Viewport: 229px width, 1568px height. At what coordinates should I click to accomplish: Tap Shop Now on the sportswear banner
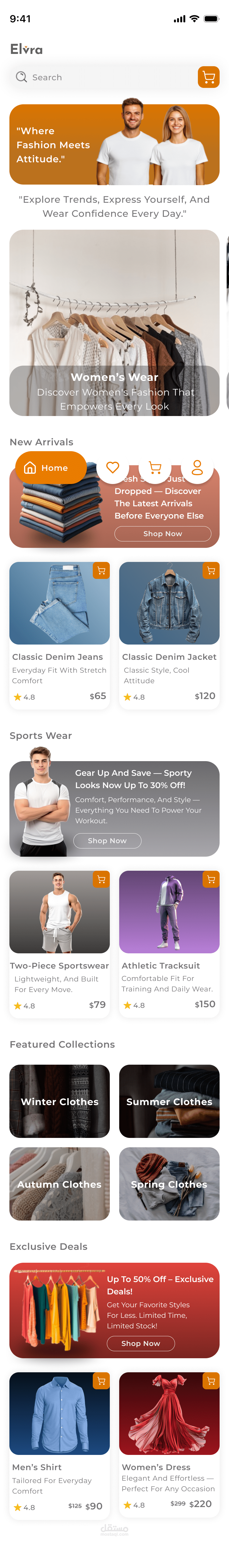(107, 841)
